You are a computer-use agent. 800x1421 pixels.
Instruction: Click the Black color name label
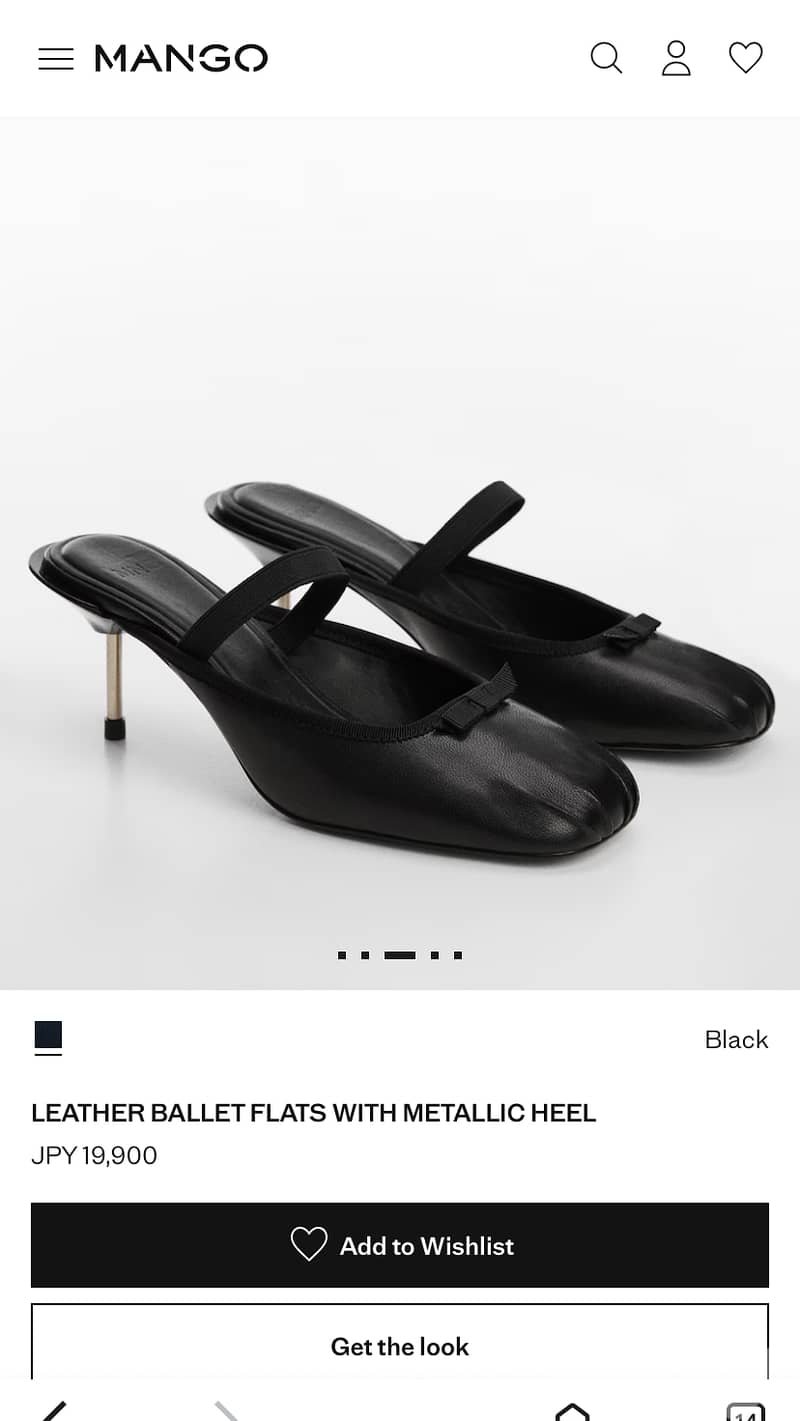point(736,1039)
